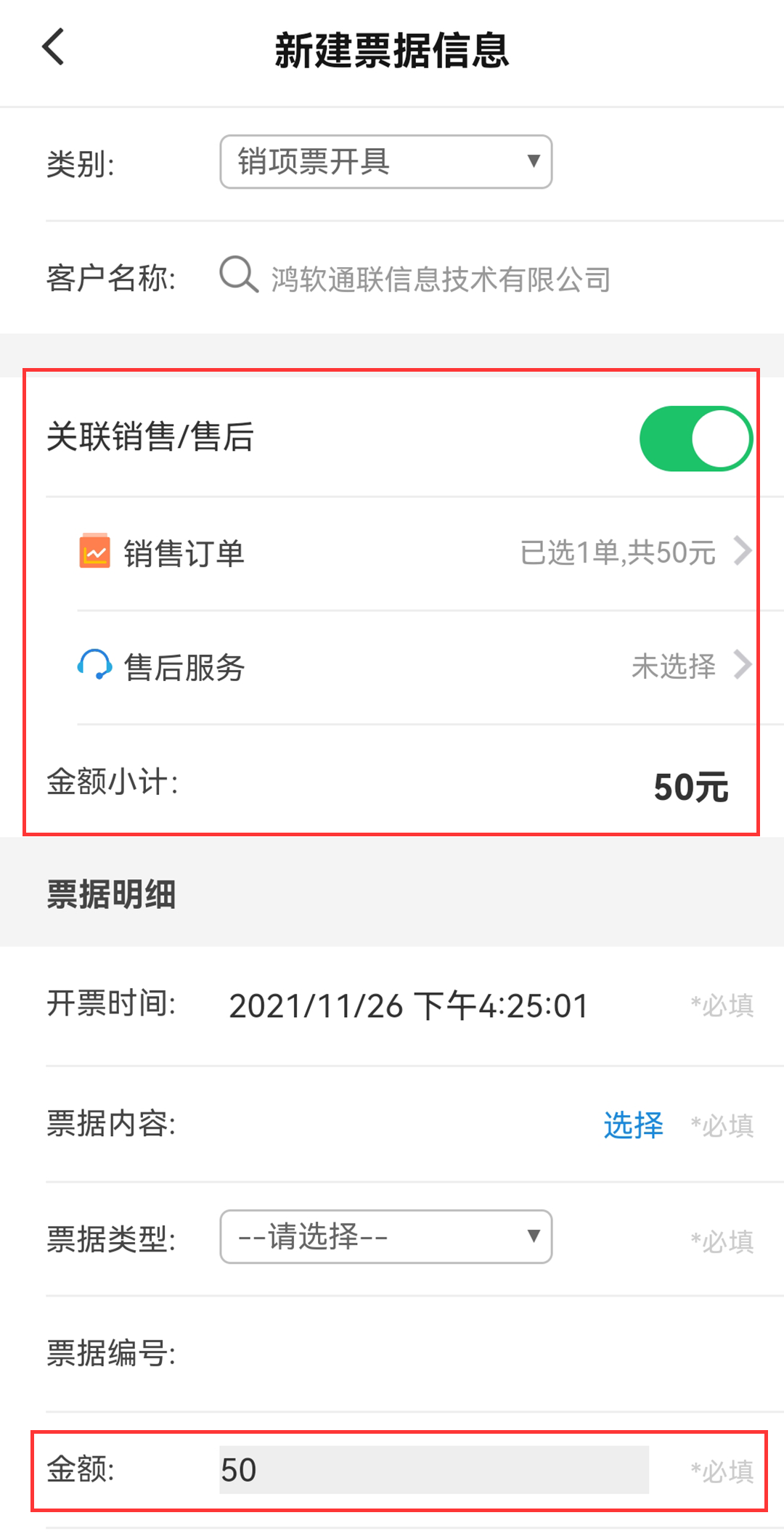
Task: Open the 销售订单 row
Action: 414,553
